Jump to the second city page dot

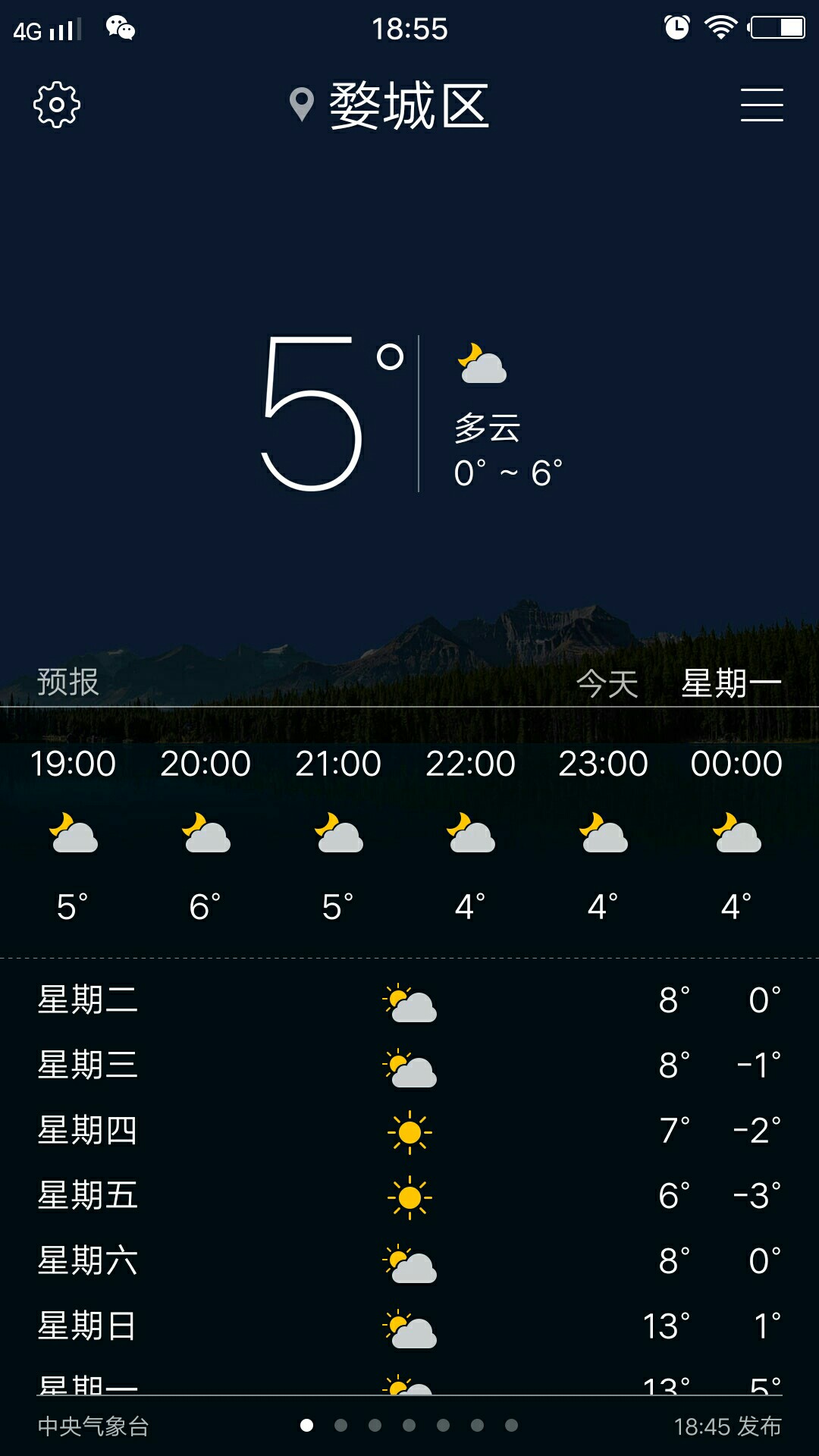(x=341, y=1426)
